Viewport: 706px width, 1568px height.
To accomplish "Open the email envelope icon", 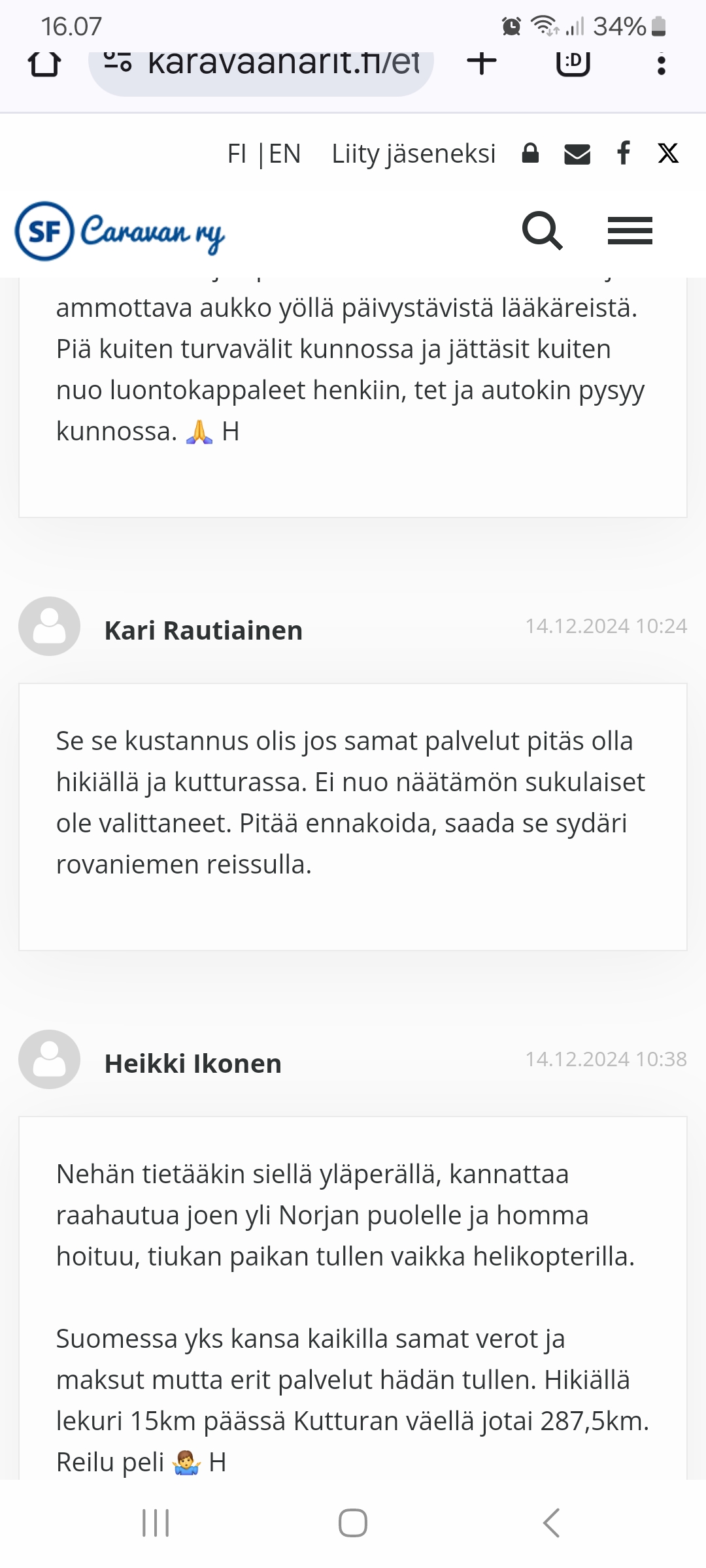I will click(577, 154).
